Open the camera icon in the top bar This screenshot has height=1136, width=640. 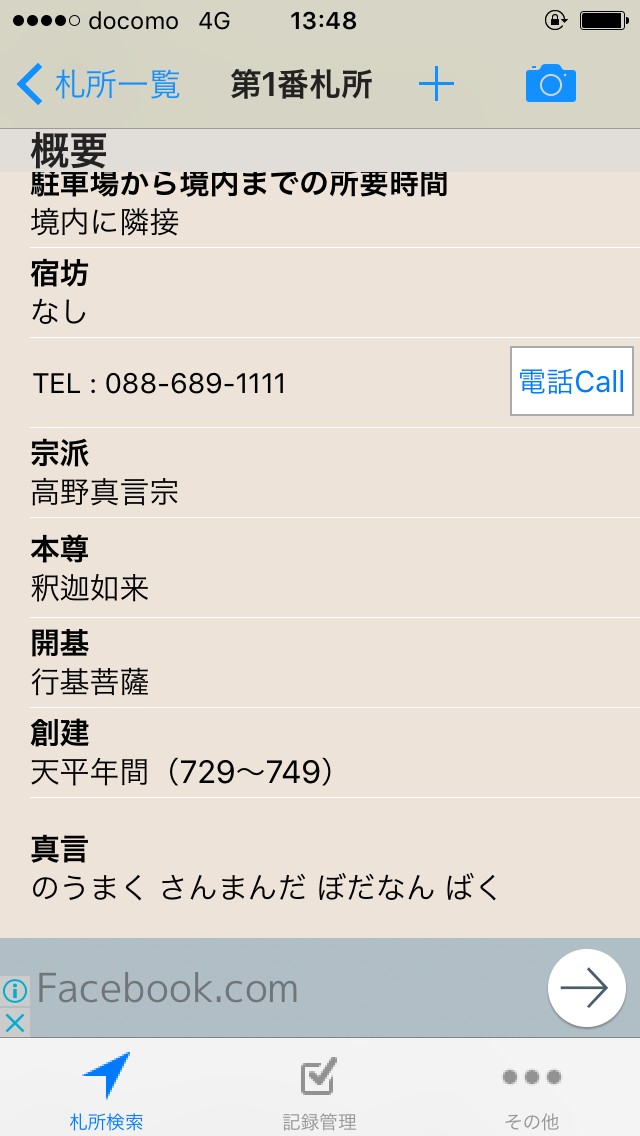[550, 84]
